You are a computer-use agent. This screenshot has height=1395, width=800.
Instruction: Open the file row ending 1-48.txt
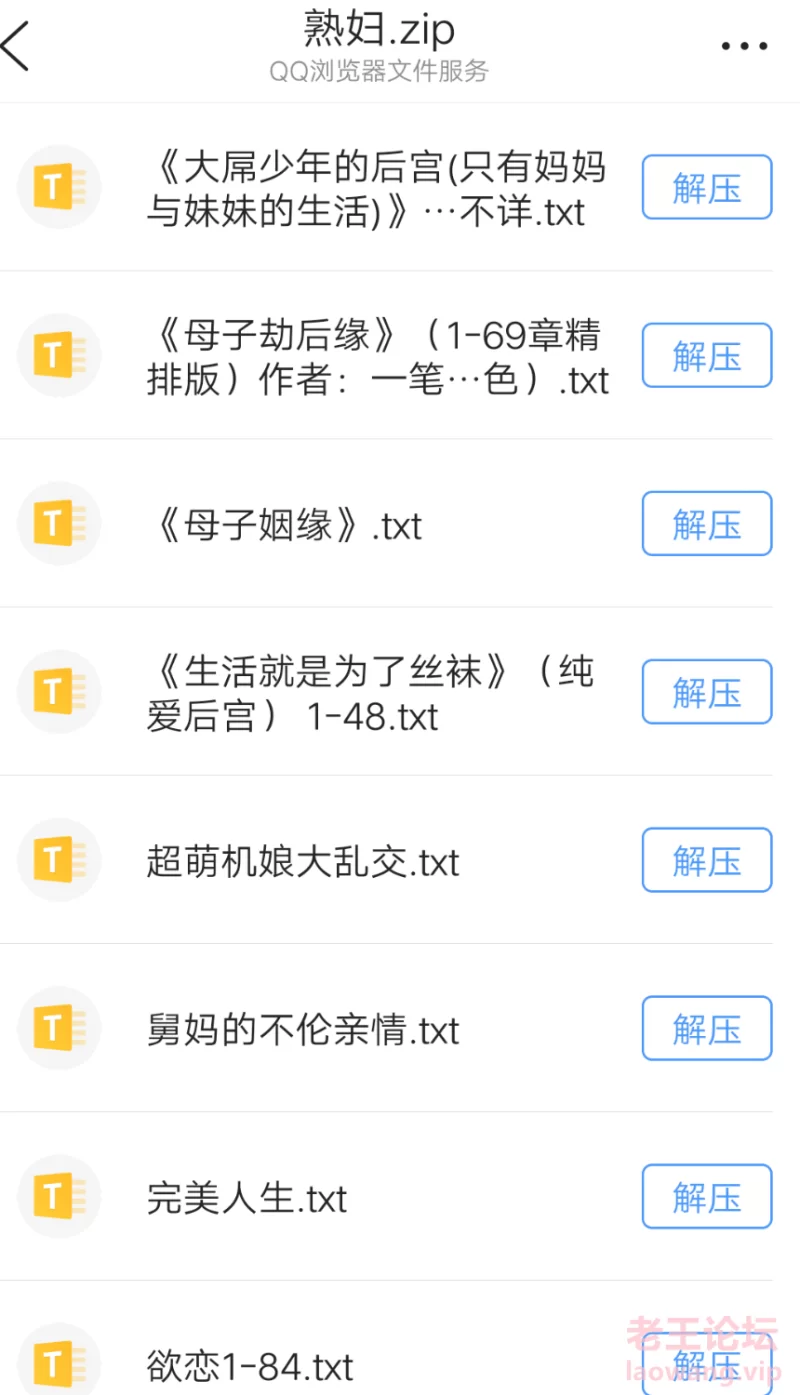coord(400,691)
